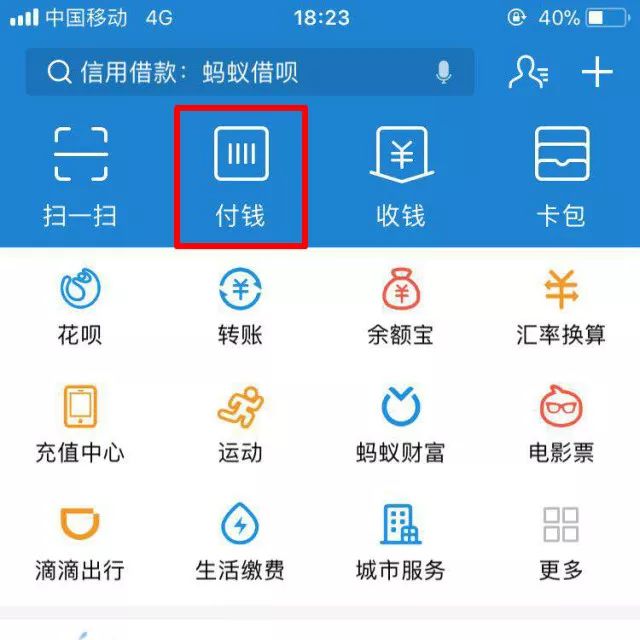Image resolution: width=640 pixels, height=640 pixels.
Task: Open 卡包 card wallet
Action: [561, 175]
